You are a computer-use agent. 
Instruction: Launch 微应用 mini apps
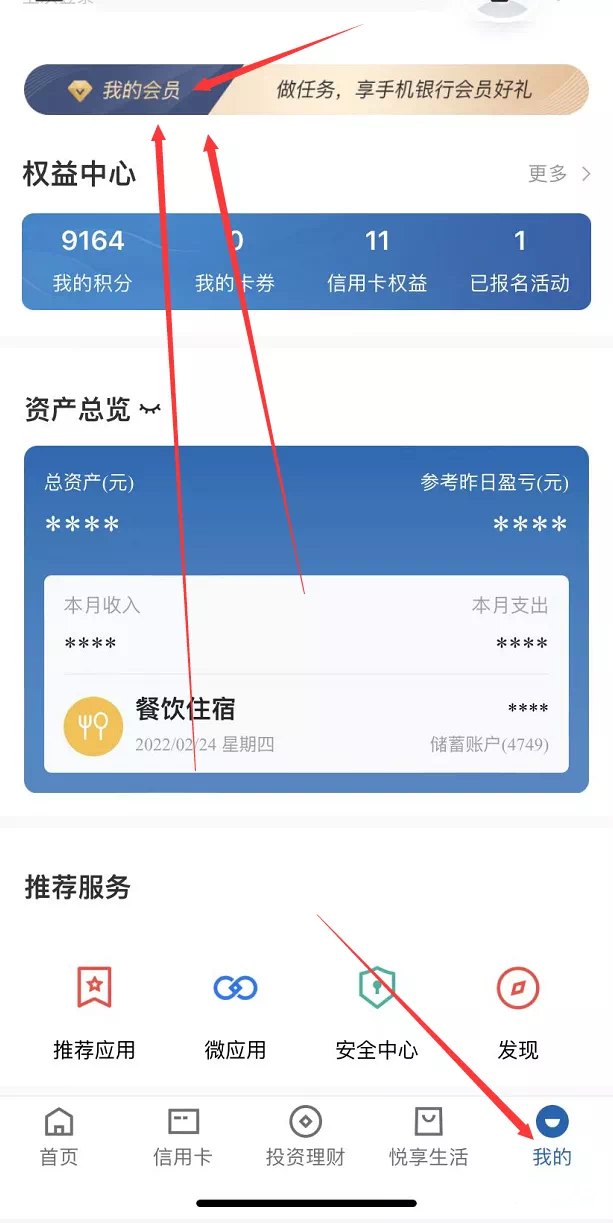(235, 1012)
